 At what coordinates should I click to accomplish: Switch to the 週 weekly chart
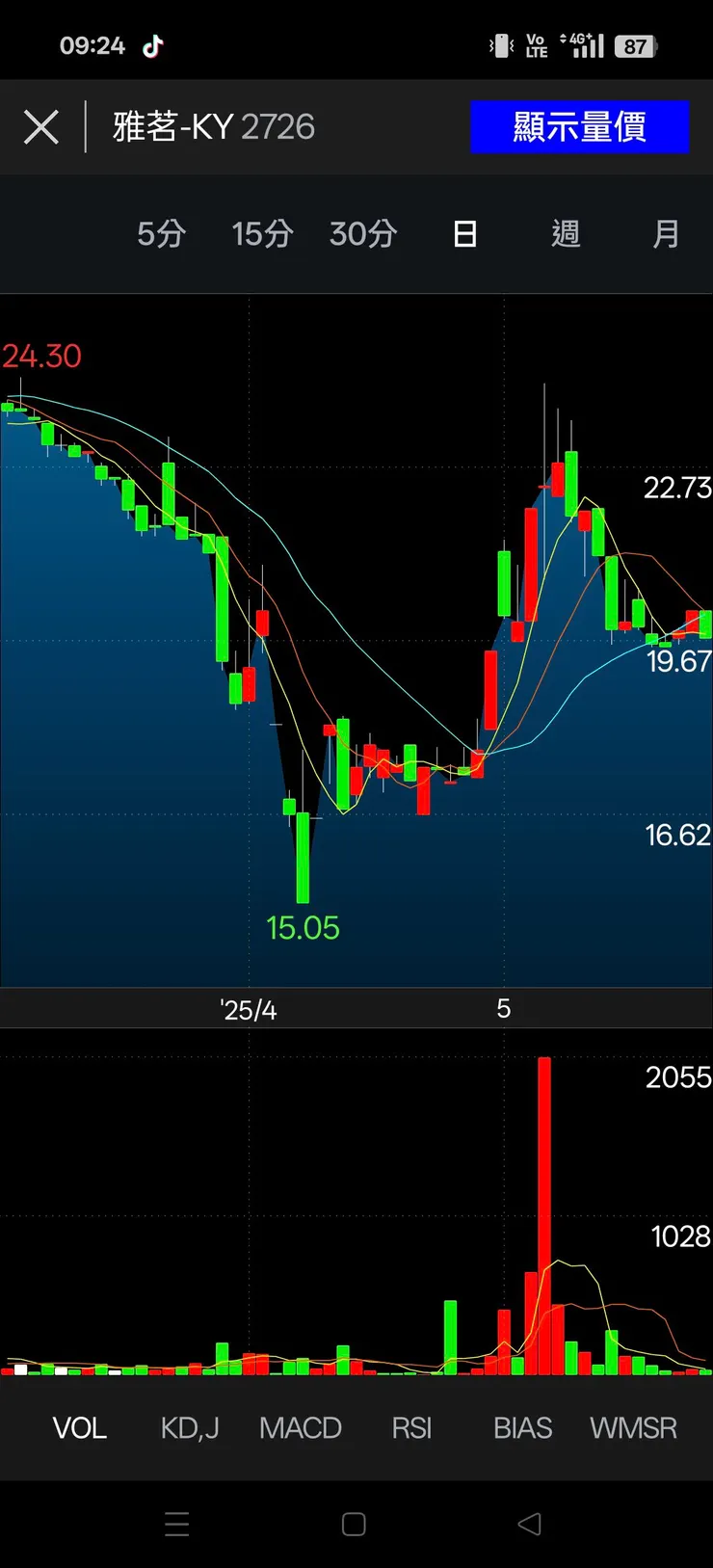point(566,234)
